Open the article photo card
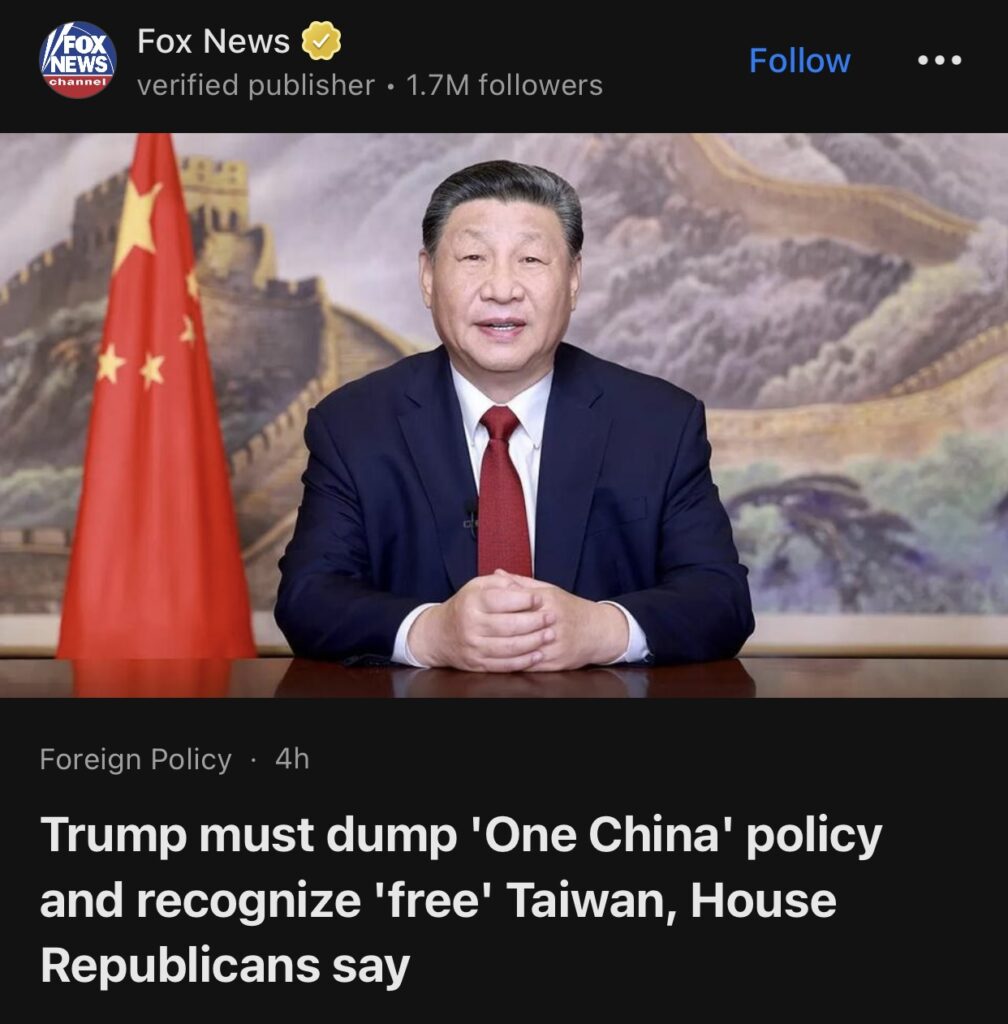This screenshot has height=1024, width=1008. point(504,415)
